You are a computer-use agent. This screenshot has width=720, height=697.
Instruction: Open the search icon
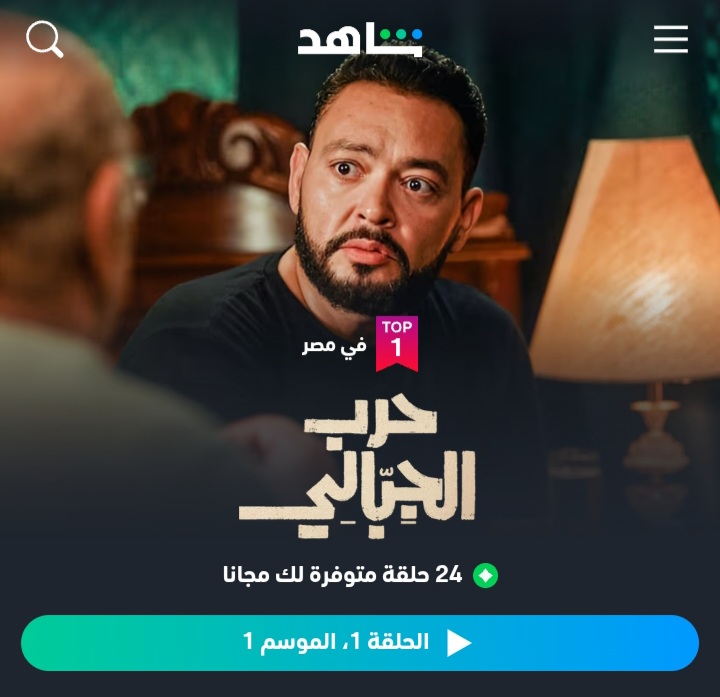pos(44,40)
